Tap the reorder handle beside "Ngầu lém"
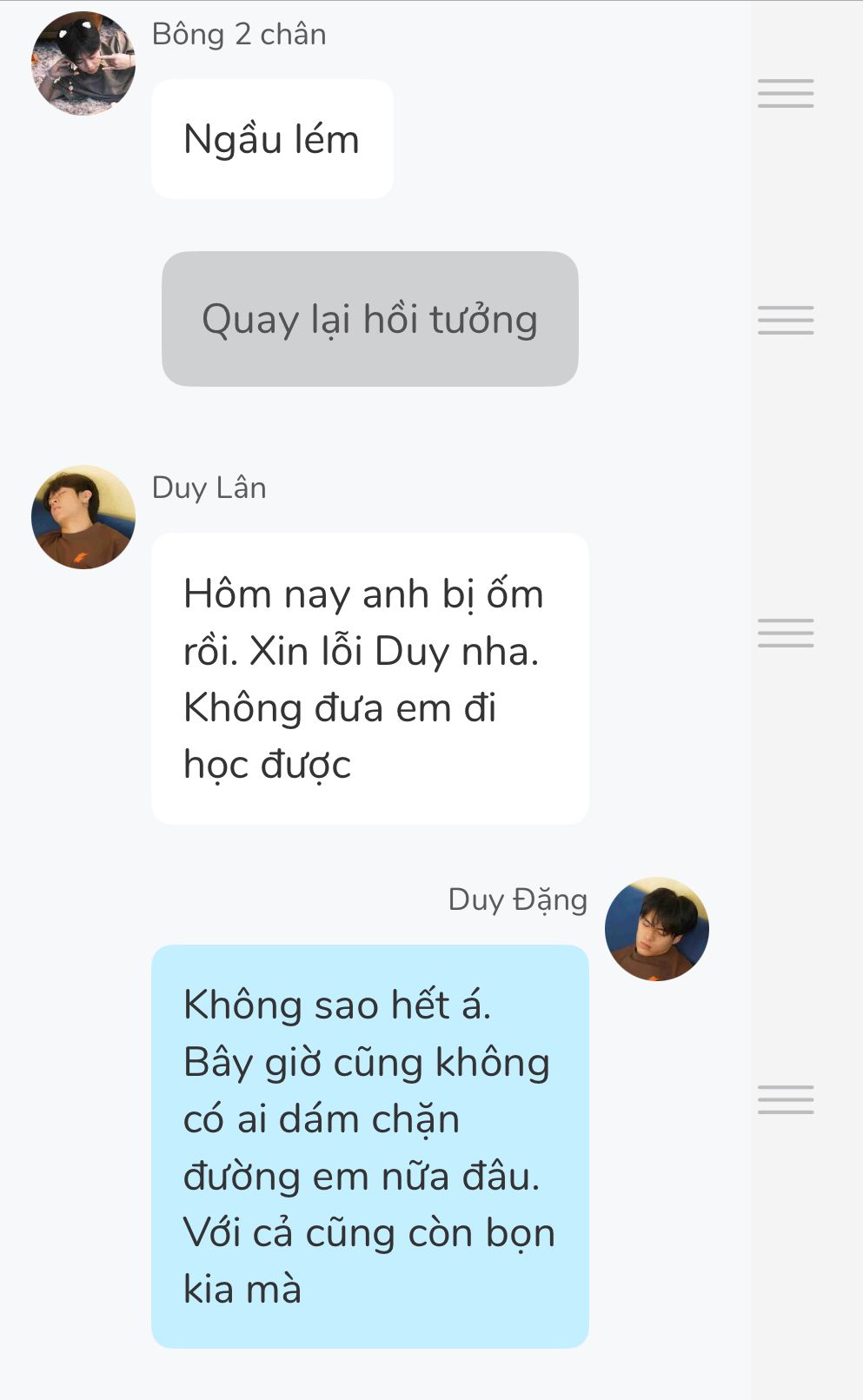This screenshot has height=1400, width=863. tap(786, 93)
